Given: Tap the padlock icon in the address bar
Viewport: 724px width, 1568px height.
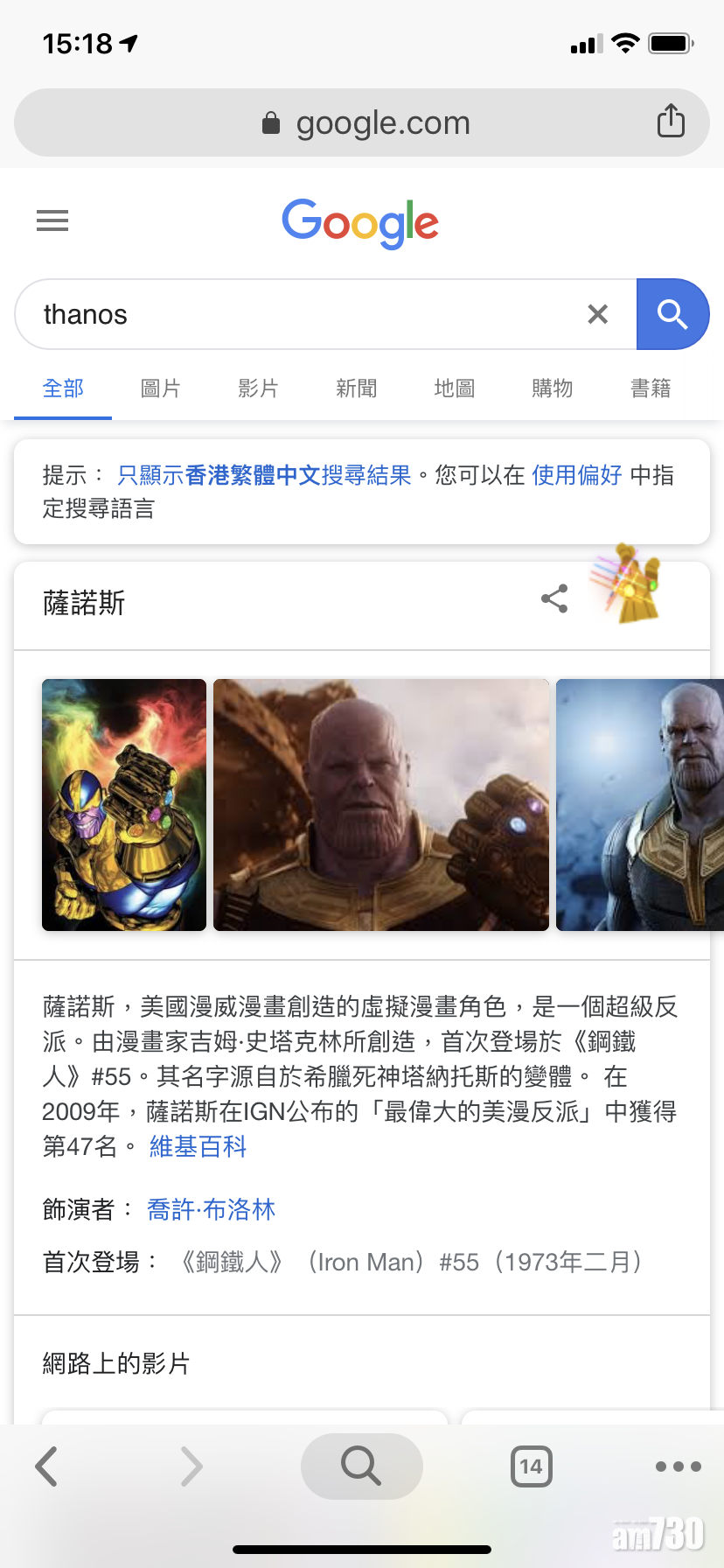Looking at the screenshot, I should [x=271, y=122].
